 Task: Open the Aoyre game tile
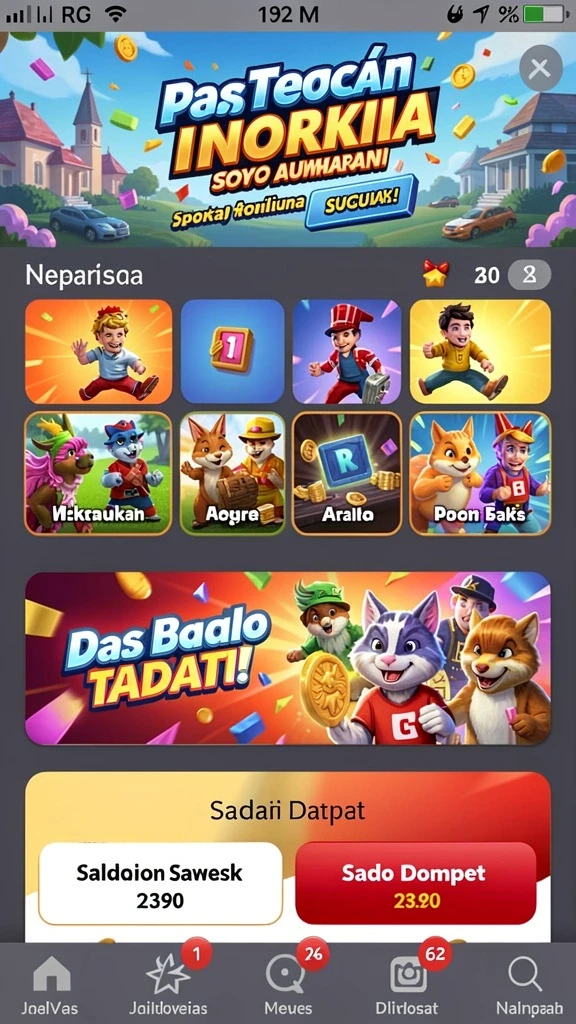[232, 473]
